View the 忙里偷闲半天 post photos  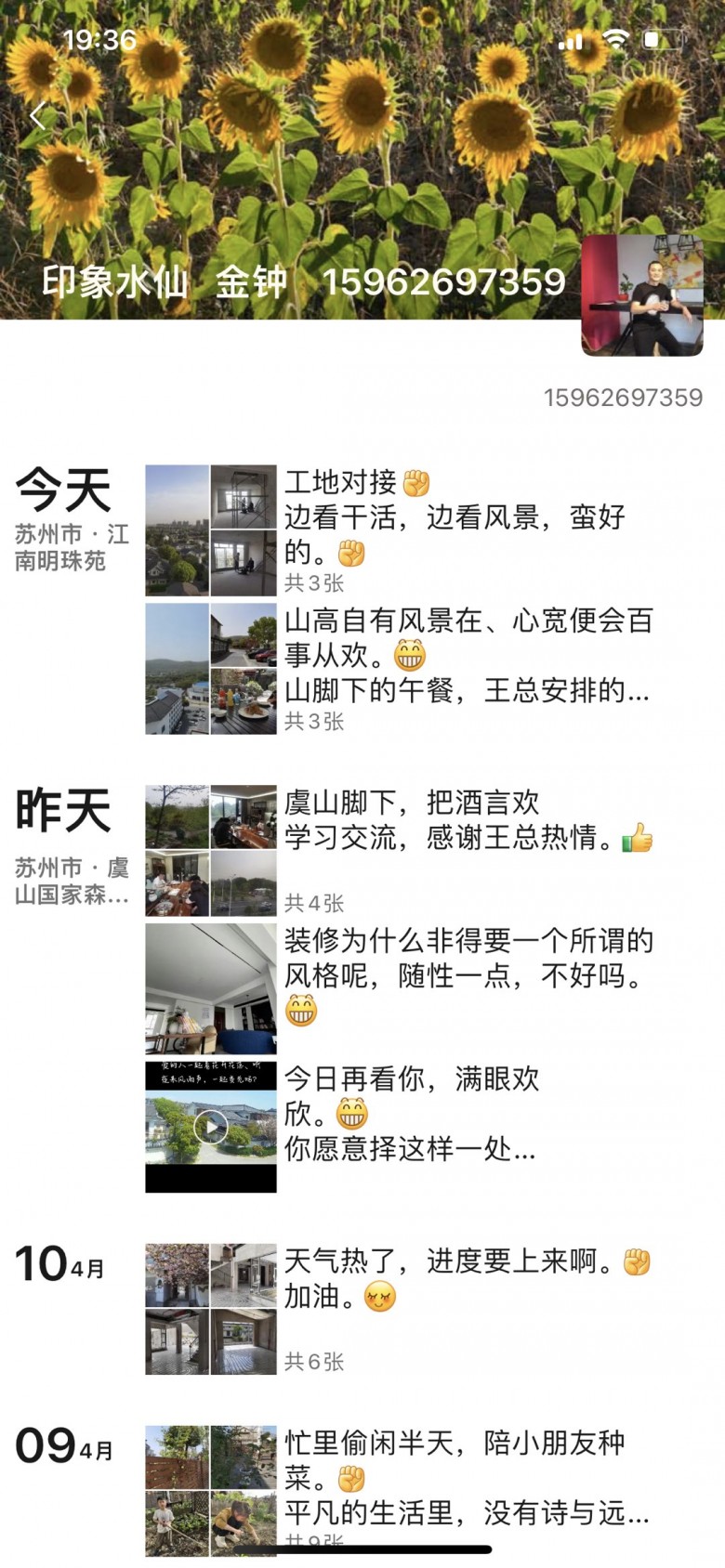(x=211, y=1490)
